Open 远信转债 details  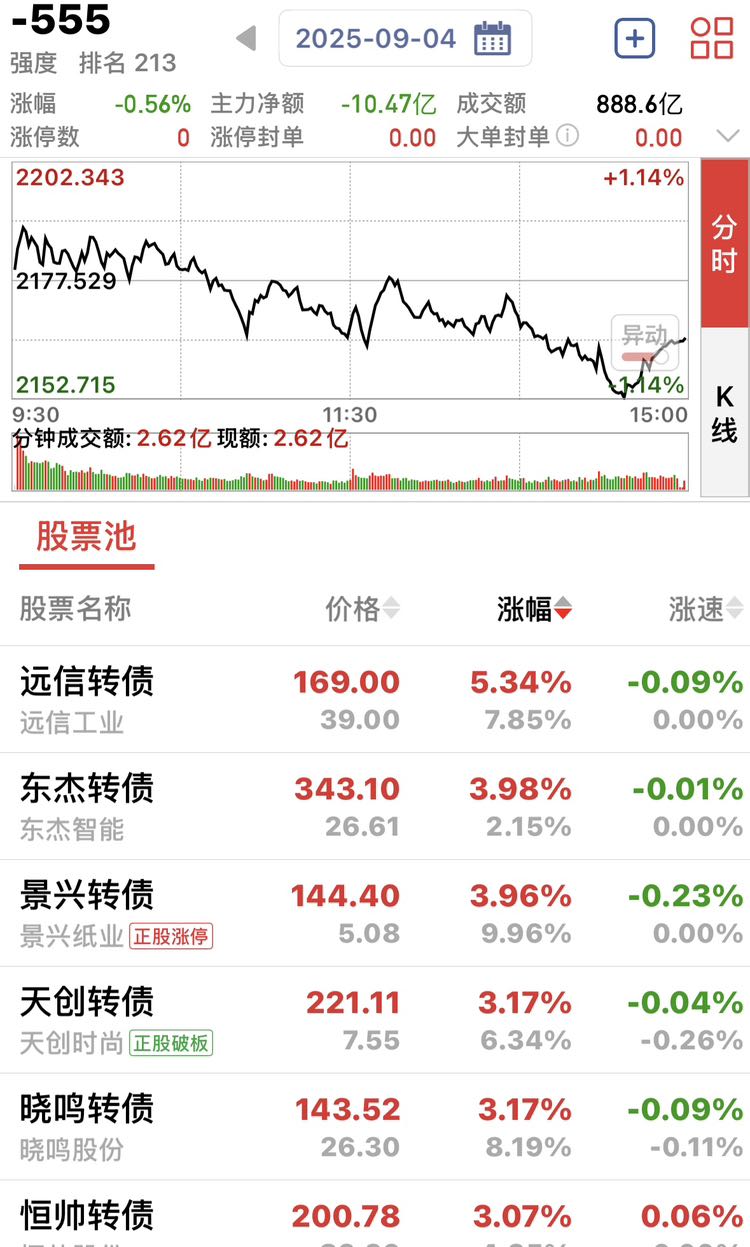pyautogui.click(x=375, y=700)
